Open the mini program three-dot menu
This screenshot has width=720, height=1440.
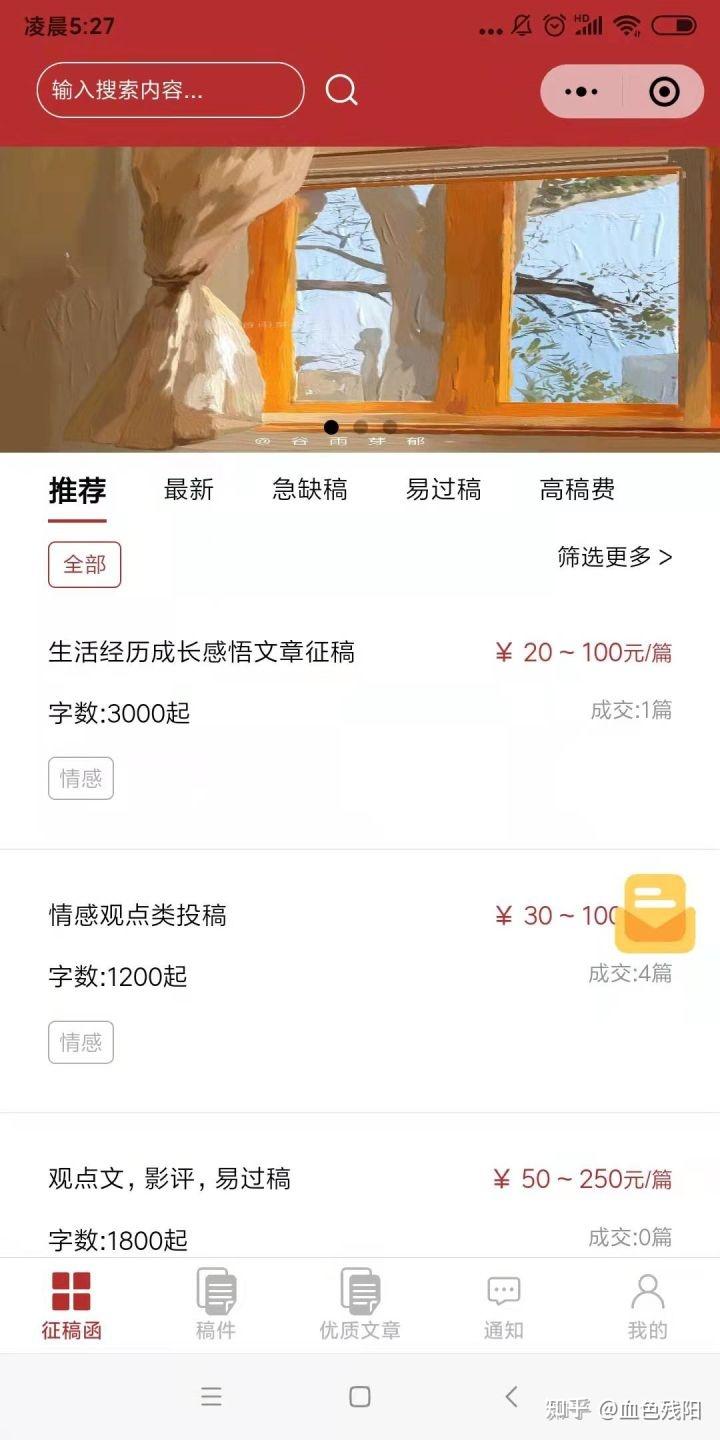click(581, 92)
